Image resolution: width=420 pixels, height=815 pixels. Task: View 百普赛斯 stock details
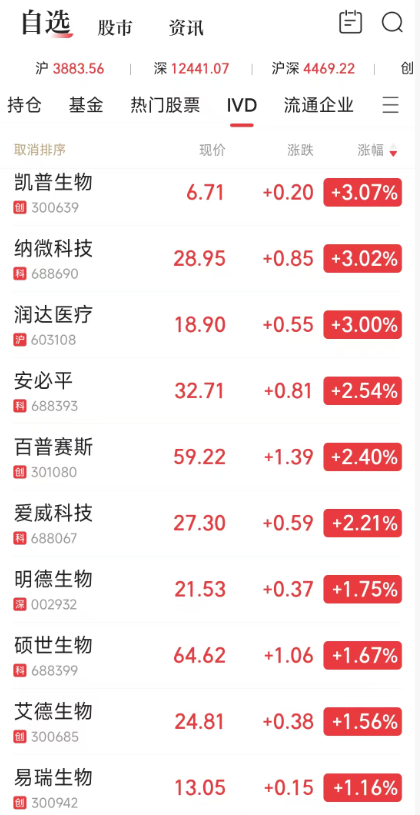point(208,457)
